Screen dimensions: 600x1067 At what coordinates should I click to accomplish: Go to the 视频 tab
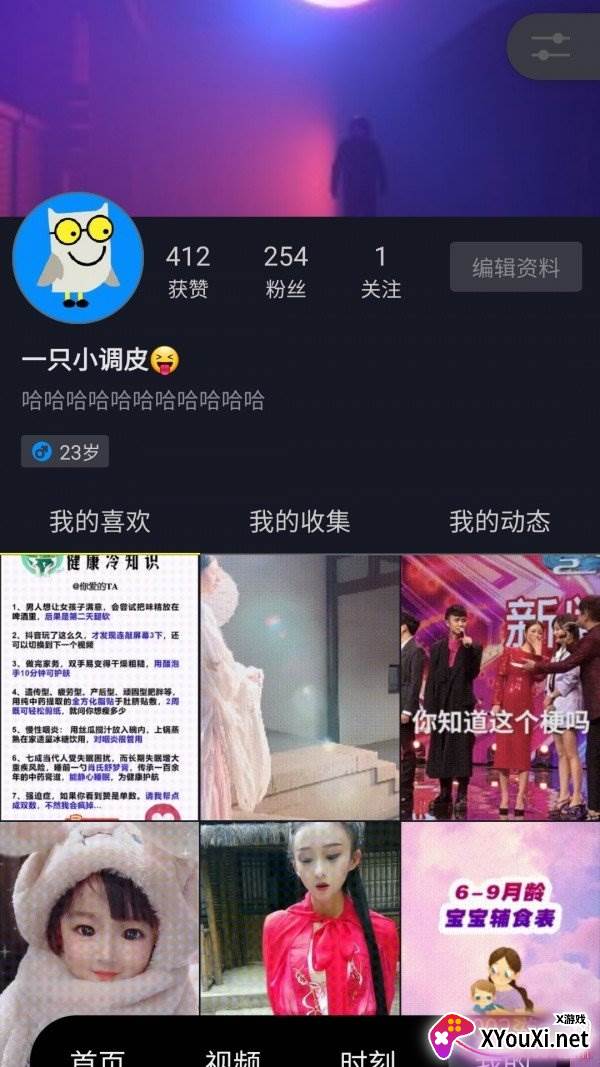click(233, 1055)
